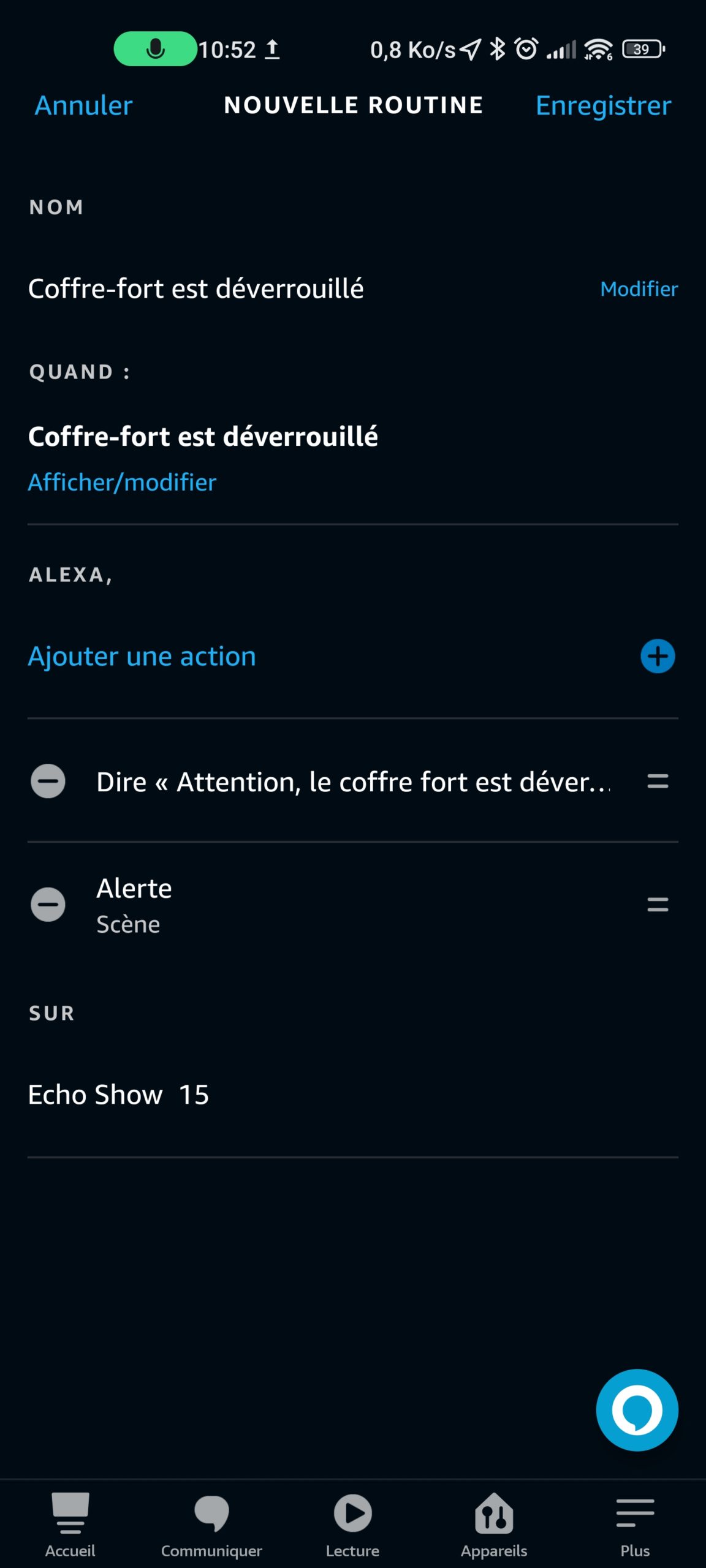
Task: Open the Dire « Attention » action row
Action: click(353, 782)
